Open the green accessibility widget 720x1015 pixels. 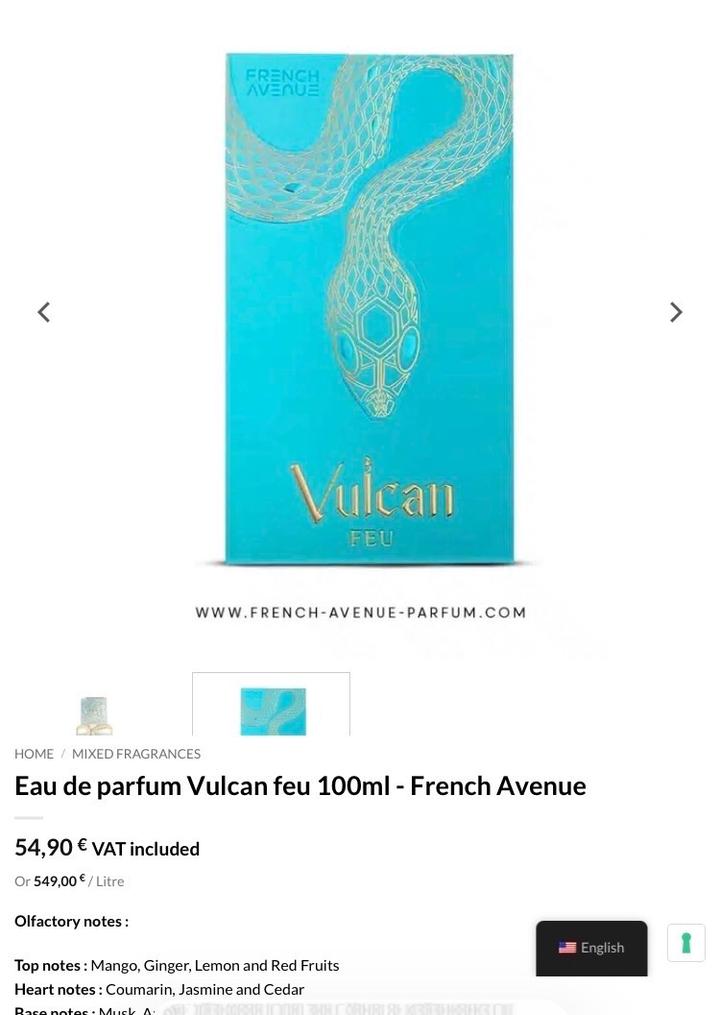pyautogui.click(x=686, y=943)
